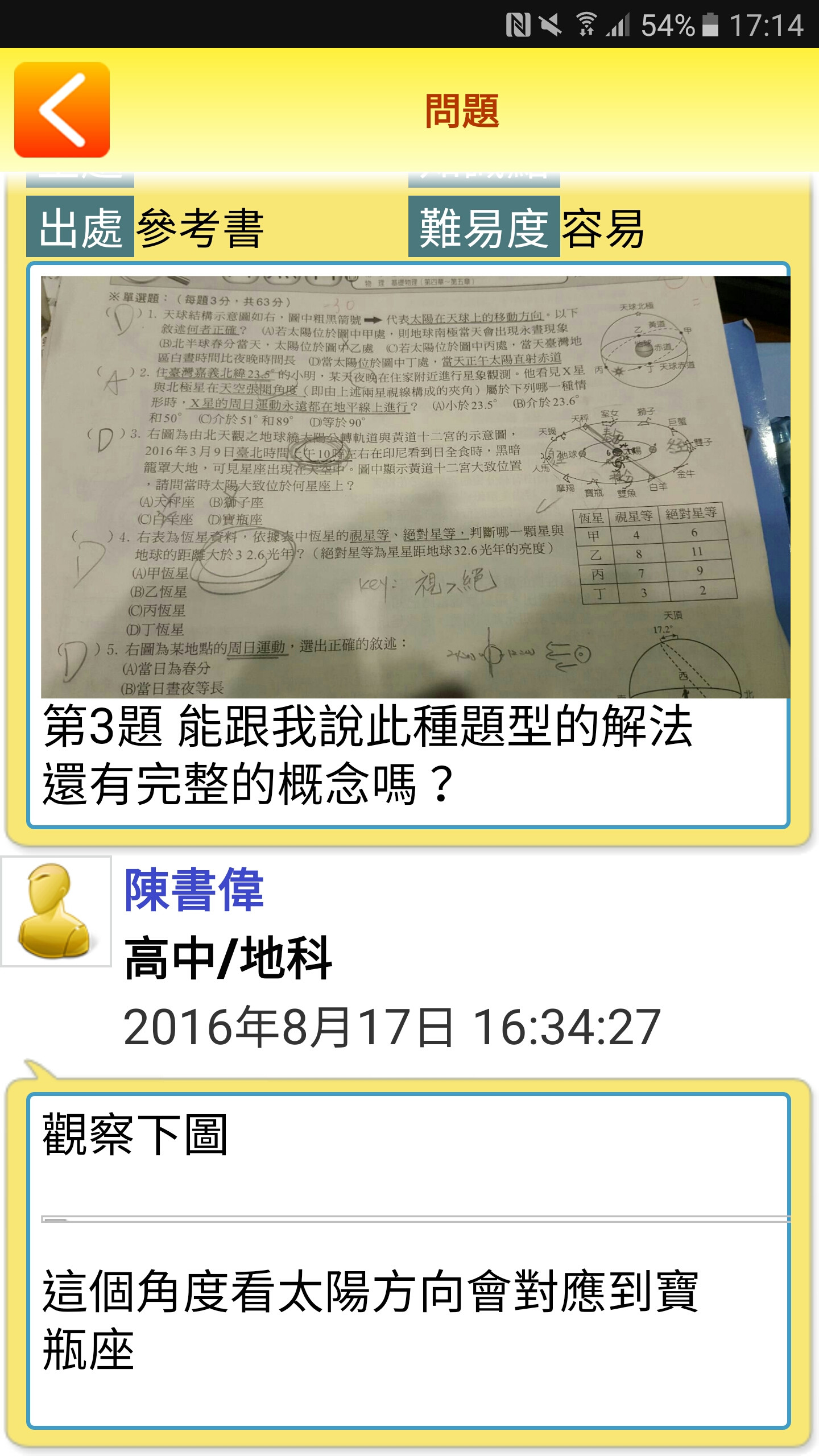
Task: View 陳書偉's profile avatar
Action: pos(56,911)
